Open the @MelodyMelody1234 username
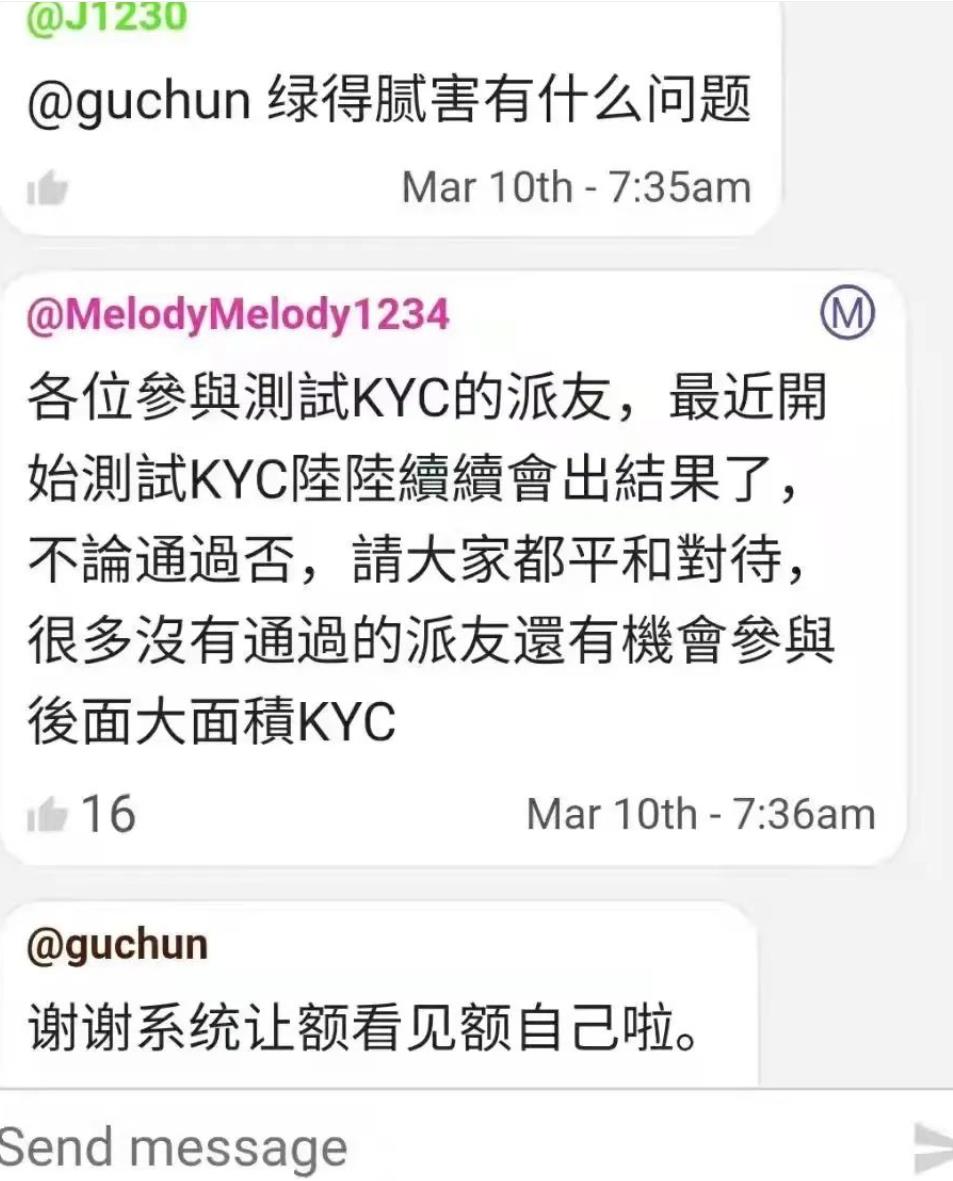The image size is (953, 1181). click(x=238, y=316)
